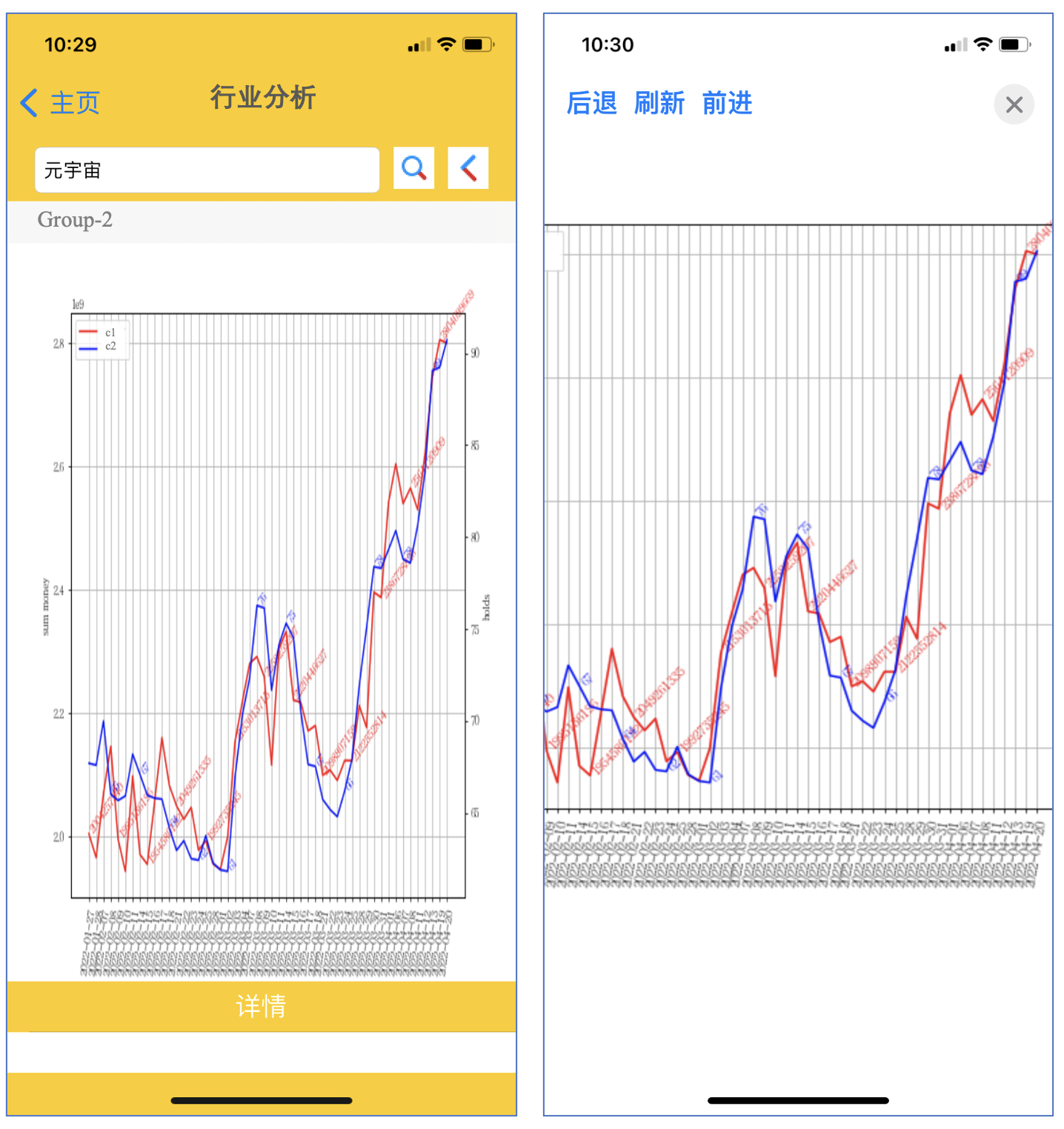Open 详情 for the chart
This screenshot has width=1064, height=1129.
(x=261, y=1005)
